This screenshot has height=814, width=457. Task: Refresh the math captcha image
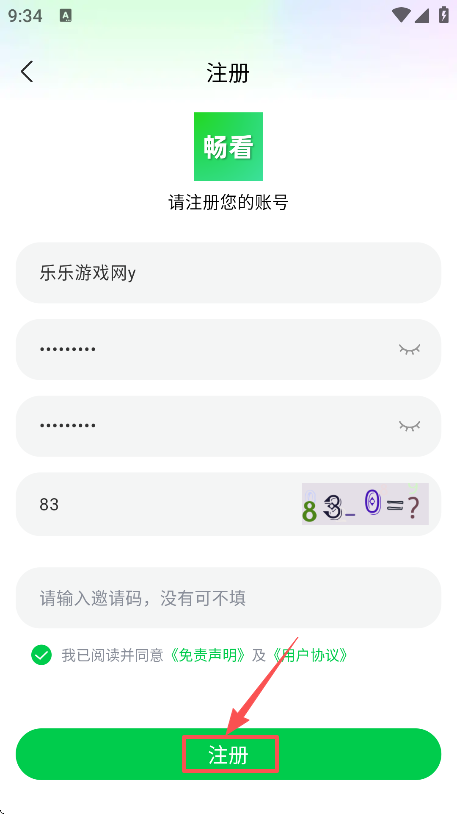click(365, 504)
